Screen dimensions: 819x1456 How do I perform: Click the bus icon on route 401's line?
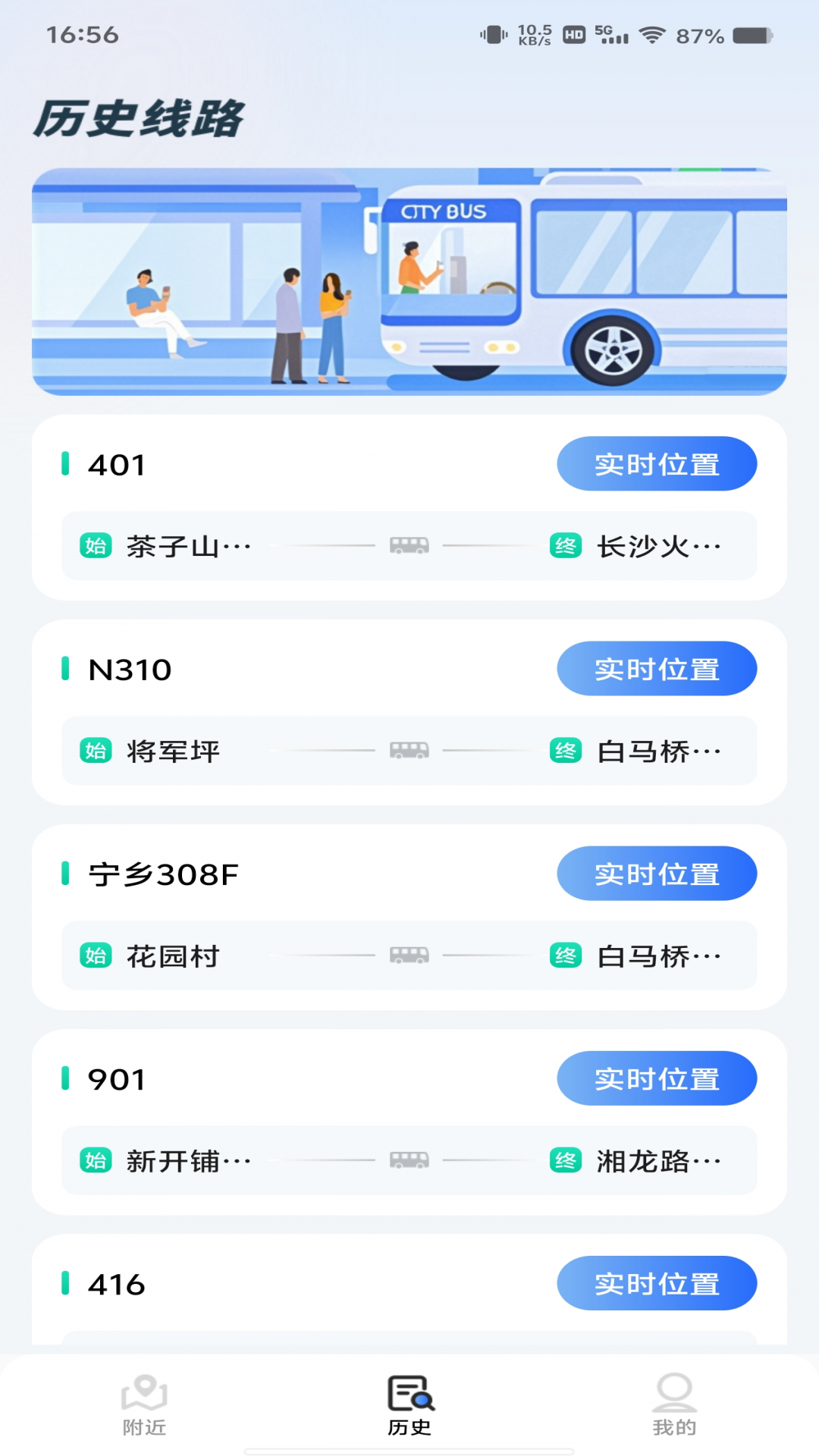pyautogui.click(x=409, y=546)
